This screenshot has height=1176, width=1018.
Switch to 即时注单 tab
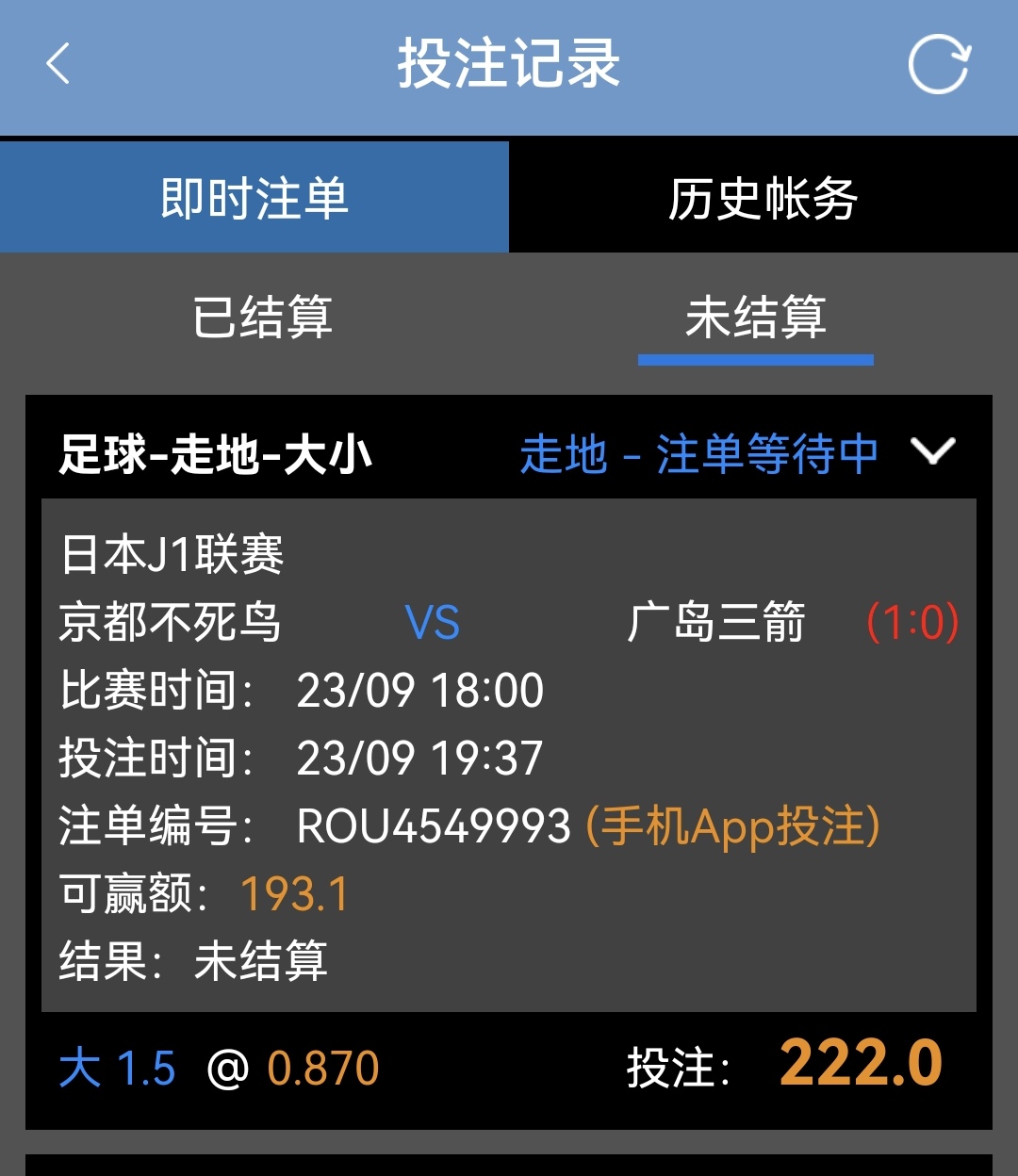click(254, 199)
